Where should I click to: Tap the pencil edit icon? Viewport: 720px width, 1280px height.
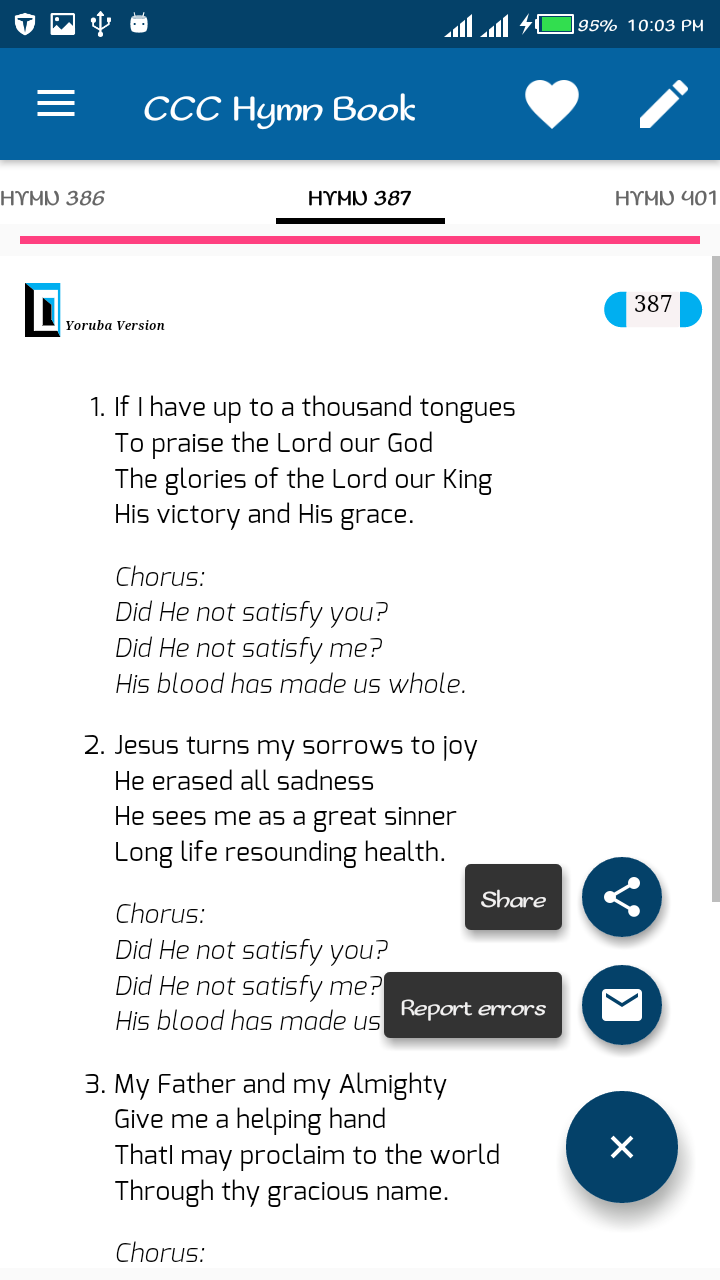point(664,104)
